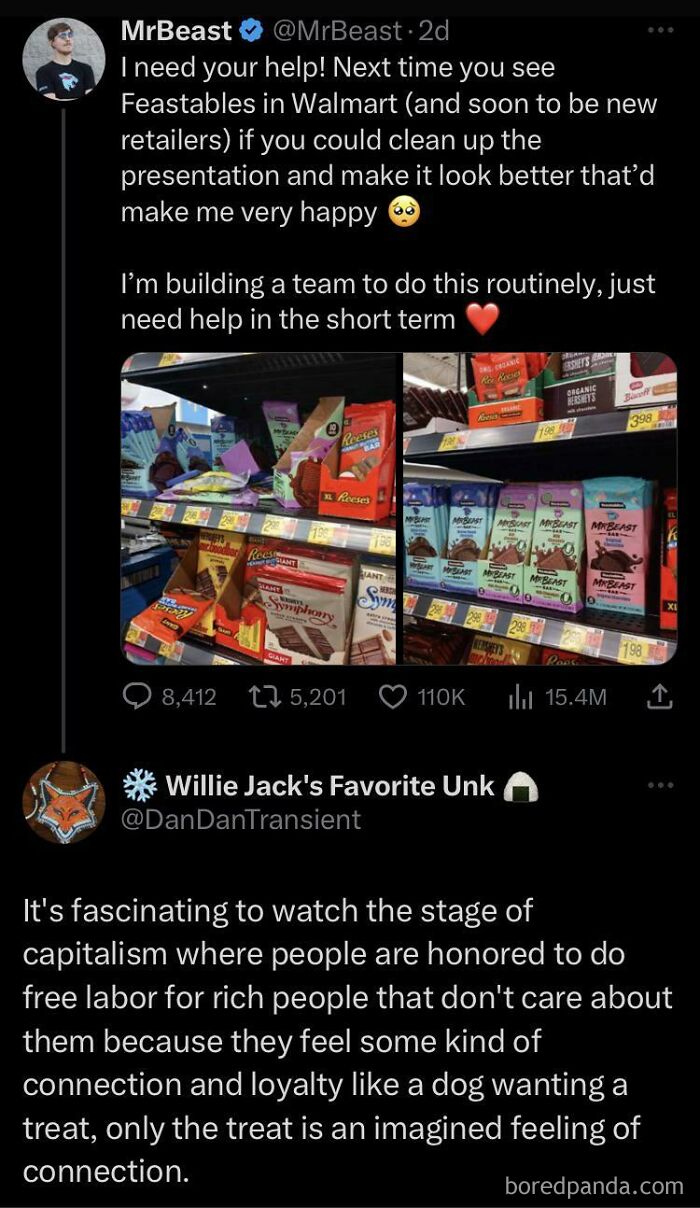Open overflow menu on DanDanTransient's reply

coord(660,786)
